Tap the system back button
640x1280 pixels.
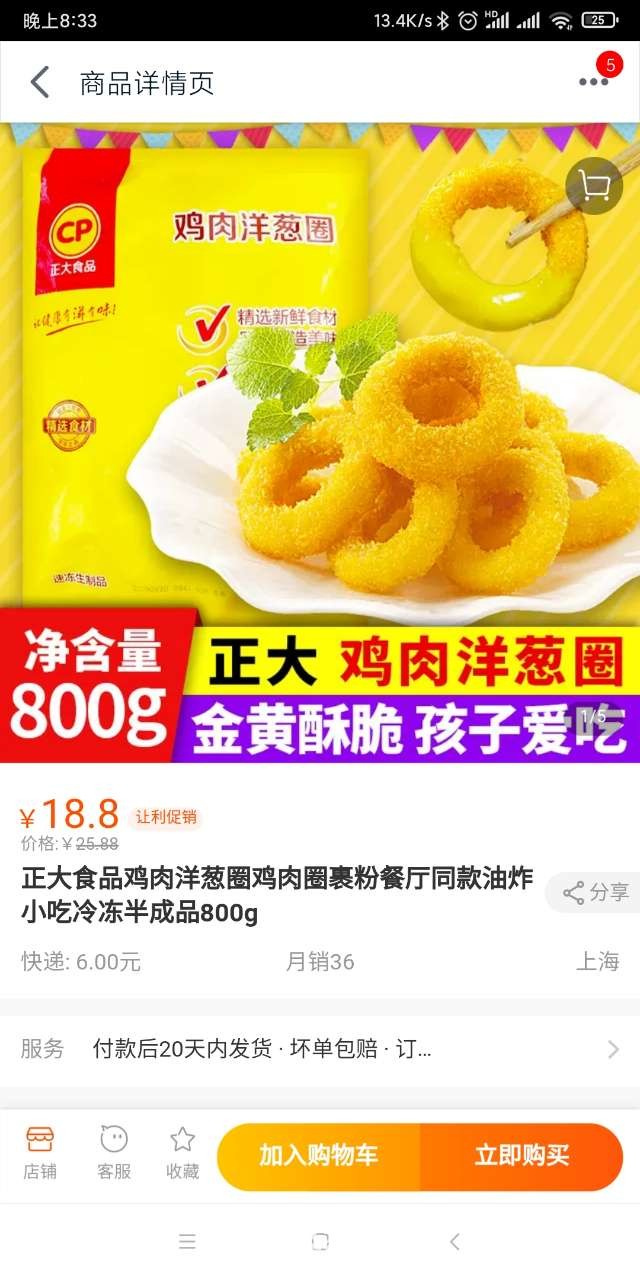pyautogui.click(x=454, y=1242)
